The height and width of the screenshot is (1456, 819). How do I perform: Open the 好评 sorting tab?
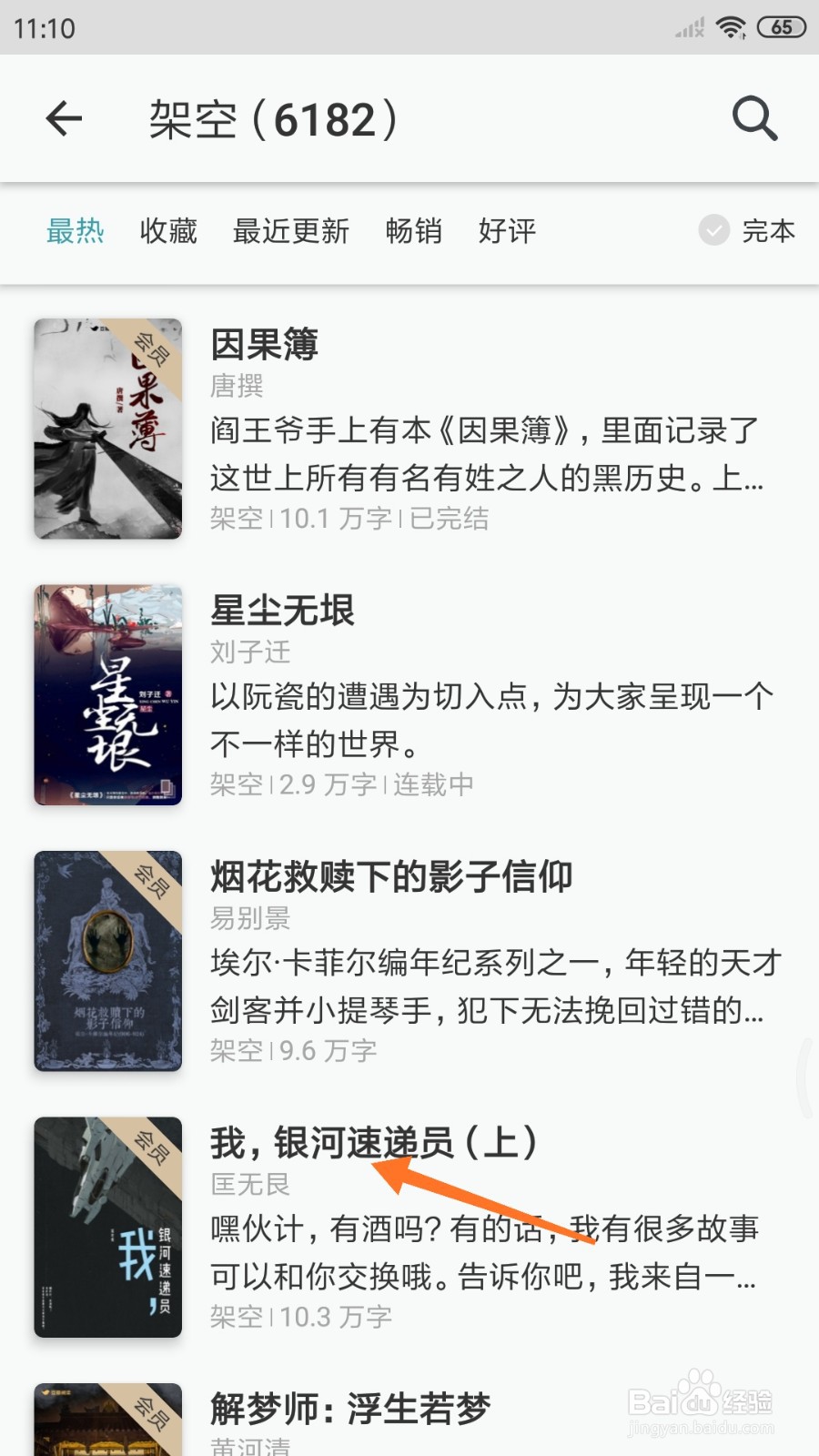point(506,232)
